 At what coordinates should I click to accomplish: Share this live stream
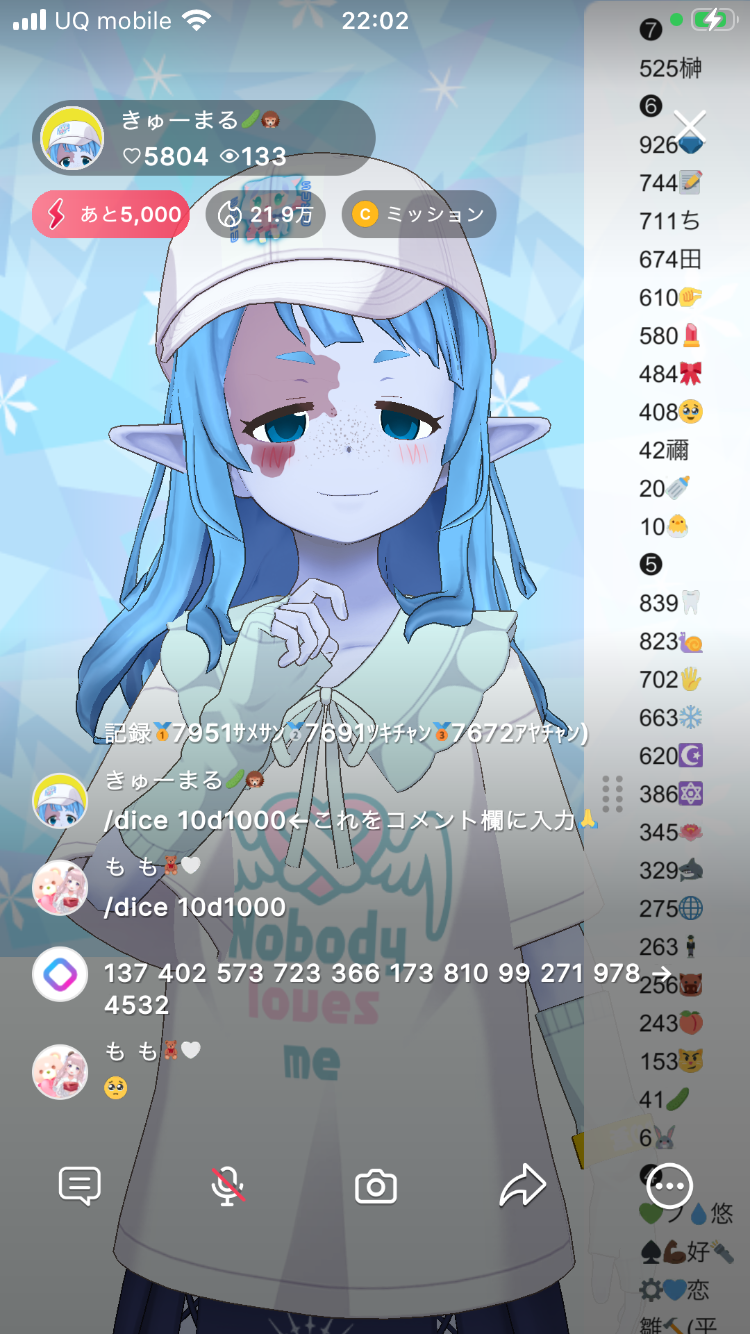pos(522,1187)
